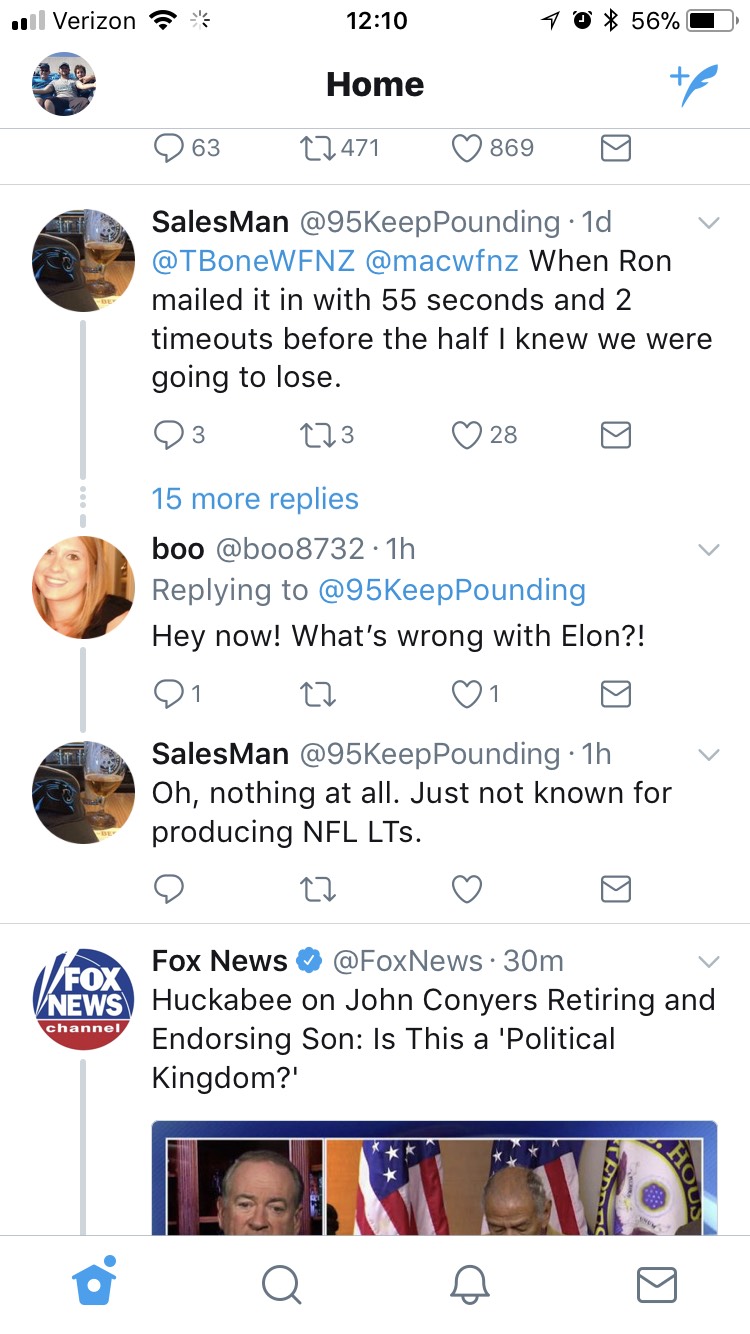The width and height of the screenshot is (750, 1334).
Task: Share SalesMan's NFL LTs tweet via message
Action: [x=616, y=888]
